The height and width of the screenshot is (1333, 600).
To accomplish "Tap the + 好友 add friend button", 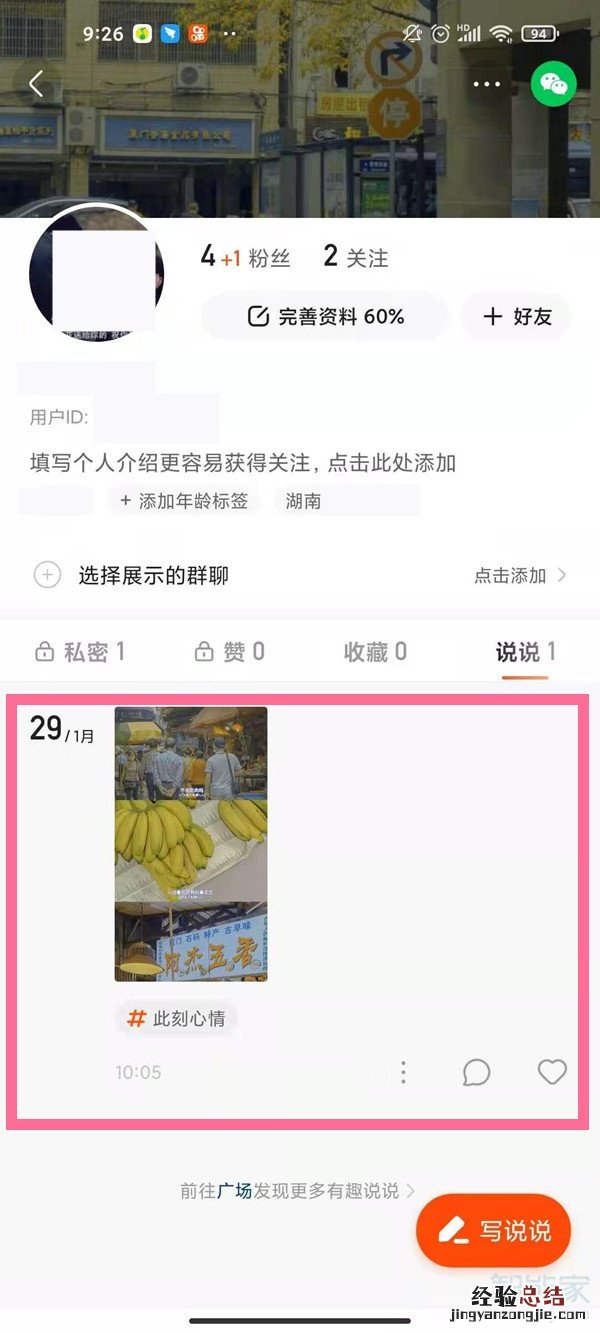I will pos(516,317).
